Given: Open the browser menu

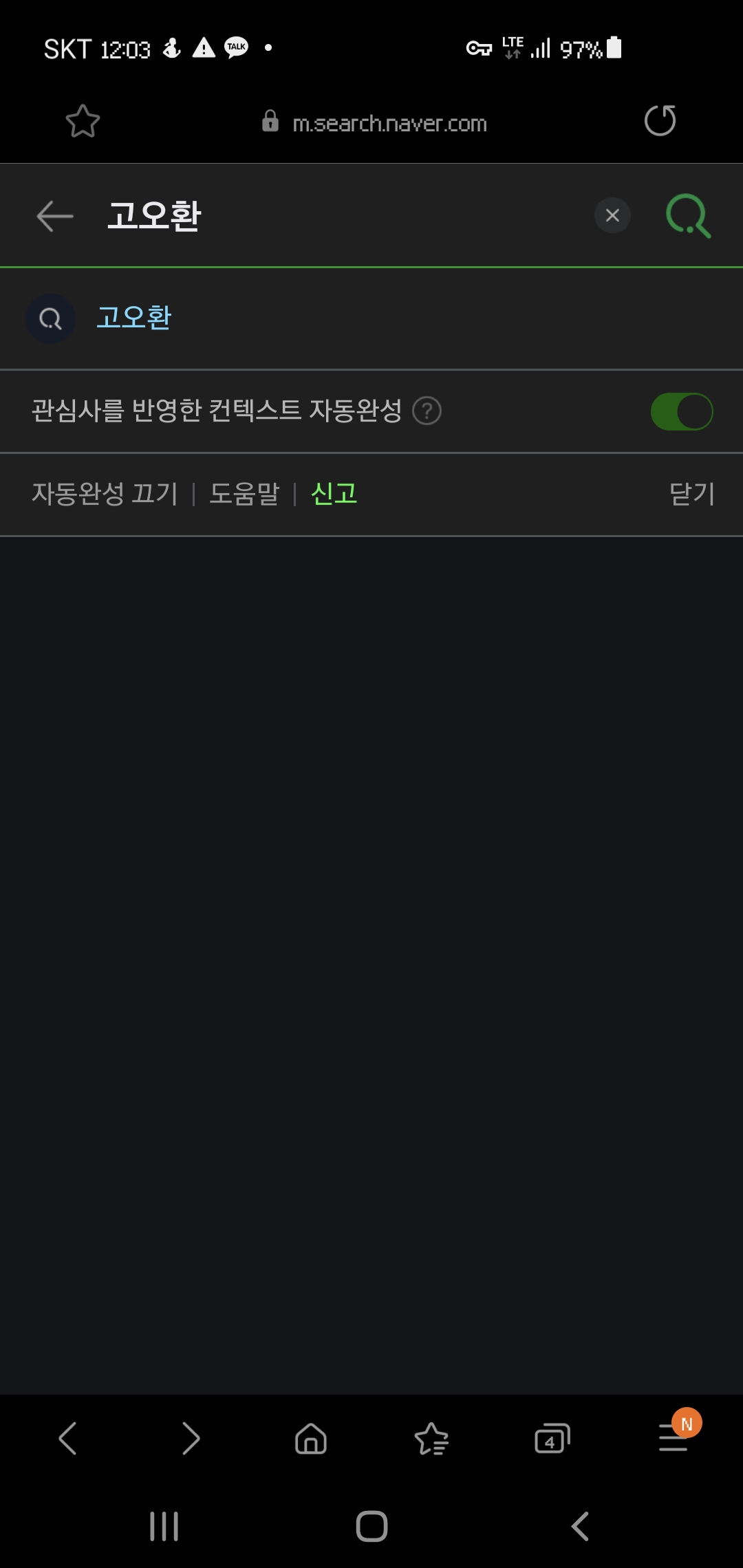Looking at the screenshot, I should 674,1437.
